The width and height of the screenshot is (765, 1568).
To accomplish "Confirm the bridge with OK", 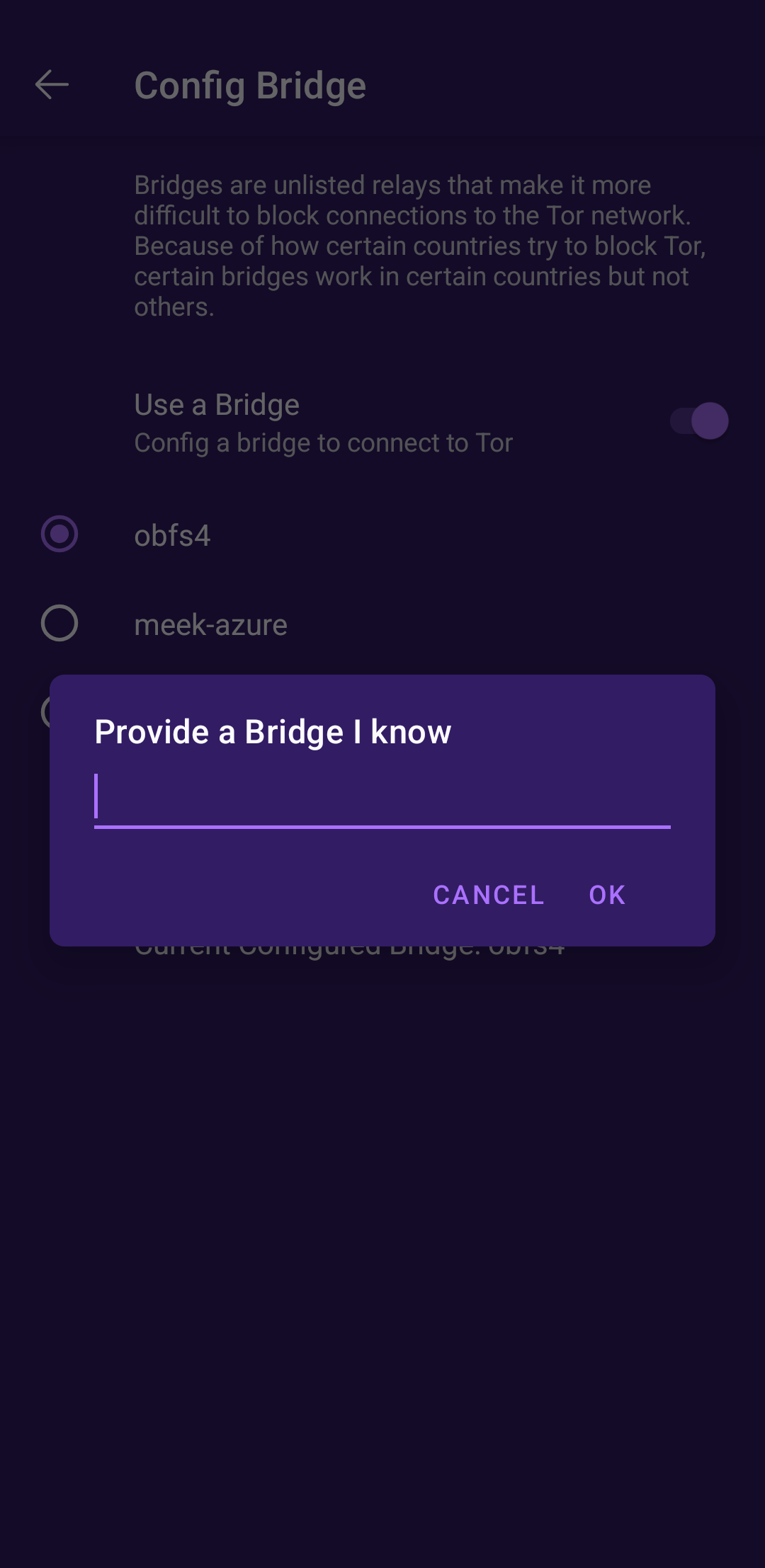I will click(x=607, y=895).
